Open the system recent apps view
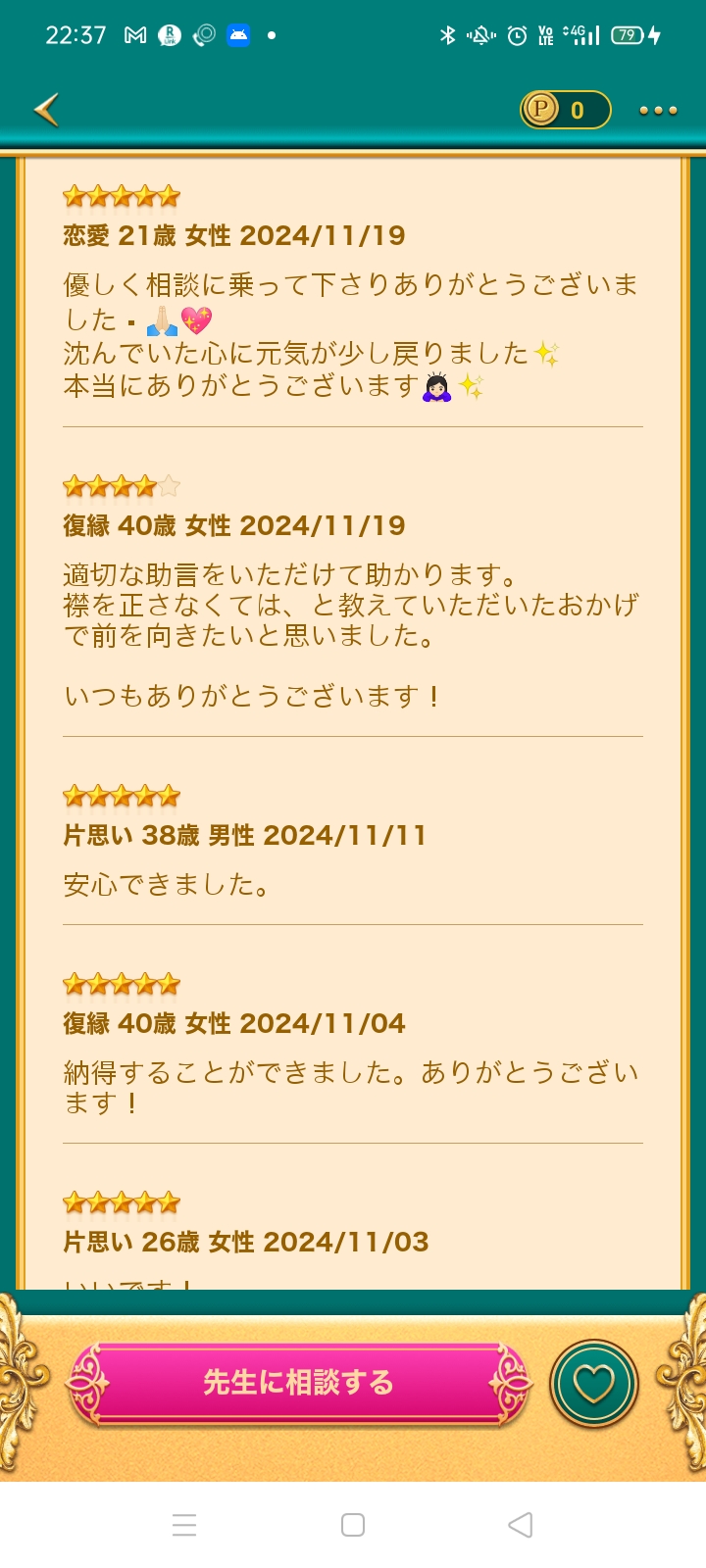Image resolution: width=706 pixels, height=1568 pixels. (x=184, y=1525)
